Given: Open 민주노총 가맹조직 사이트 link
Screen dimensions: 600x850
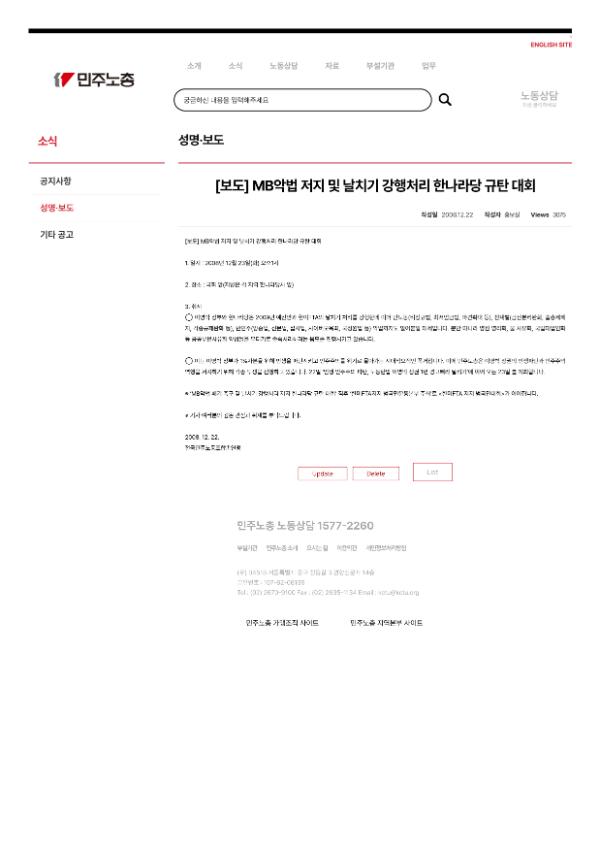Looking at the screenshot, I should pyautogui.click(x=283, y=622).
